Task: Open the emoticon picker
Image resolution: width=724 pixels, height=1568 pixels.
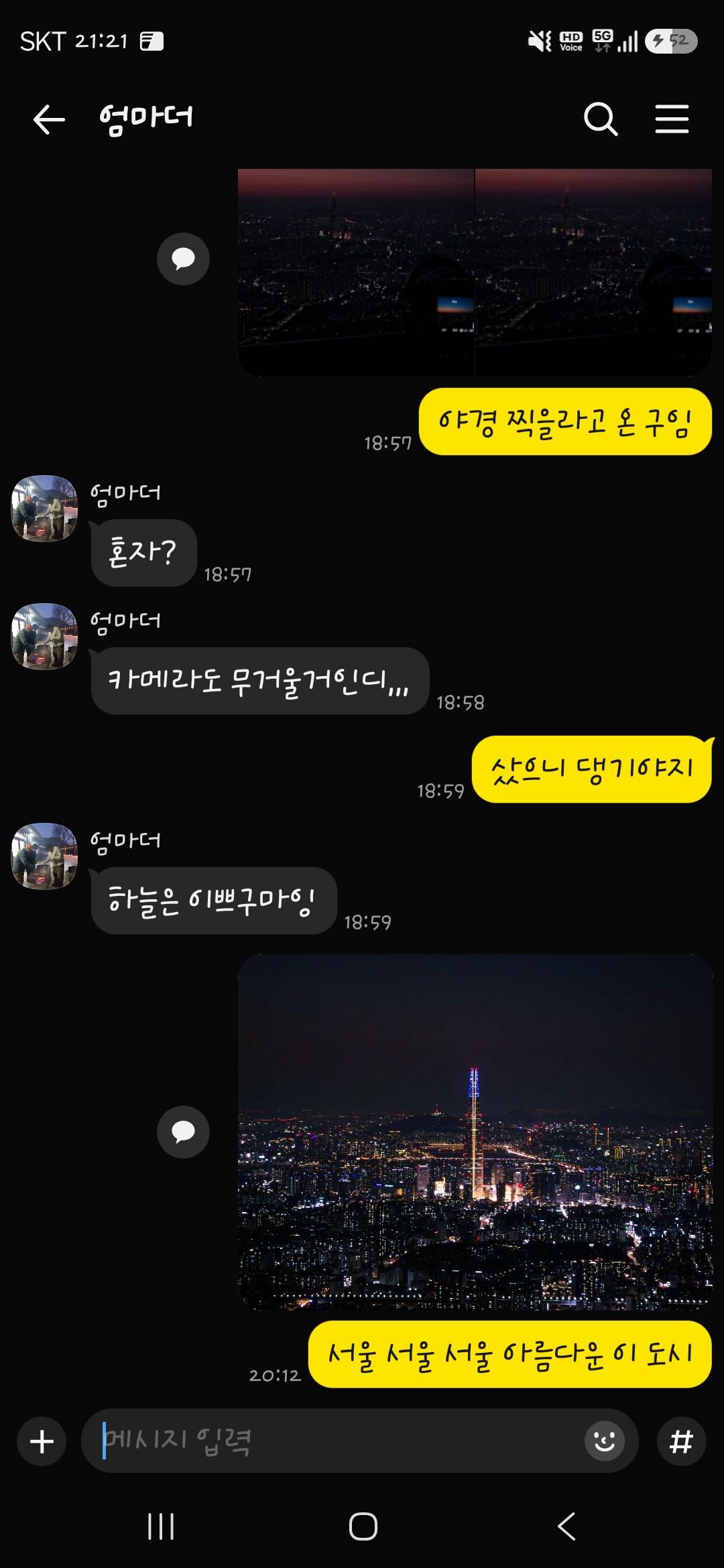Action: pos(604,1441)
